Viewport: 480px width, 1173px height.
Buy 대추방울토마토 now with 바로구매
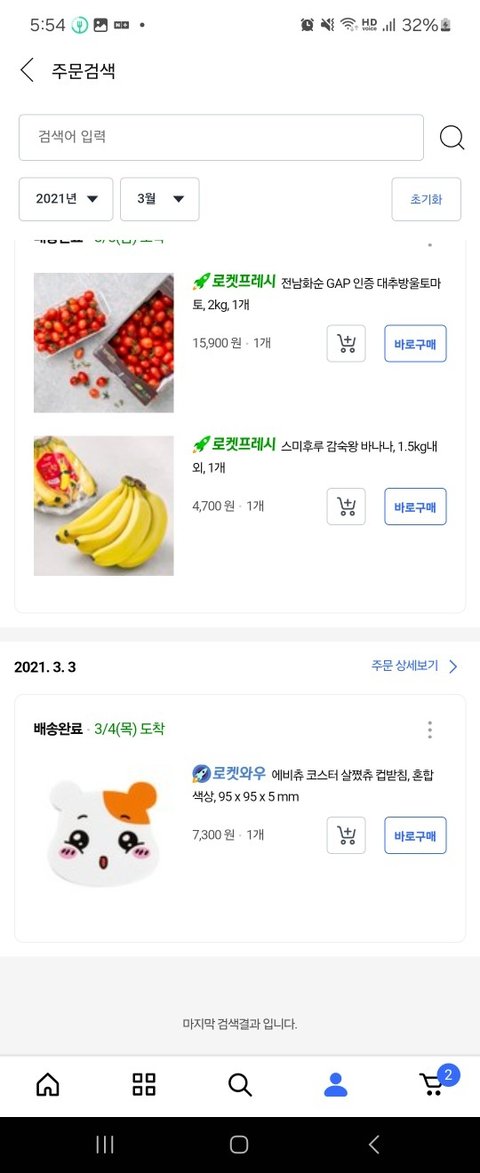(416, 343)
